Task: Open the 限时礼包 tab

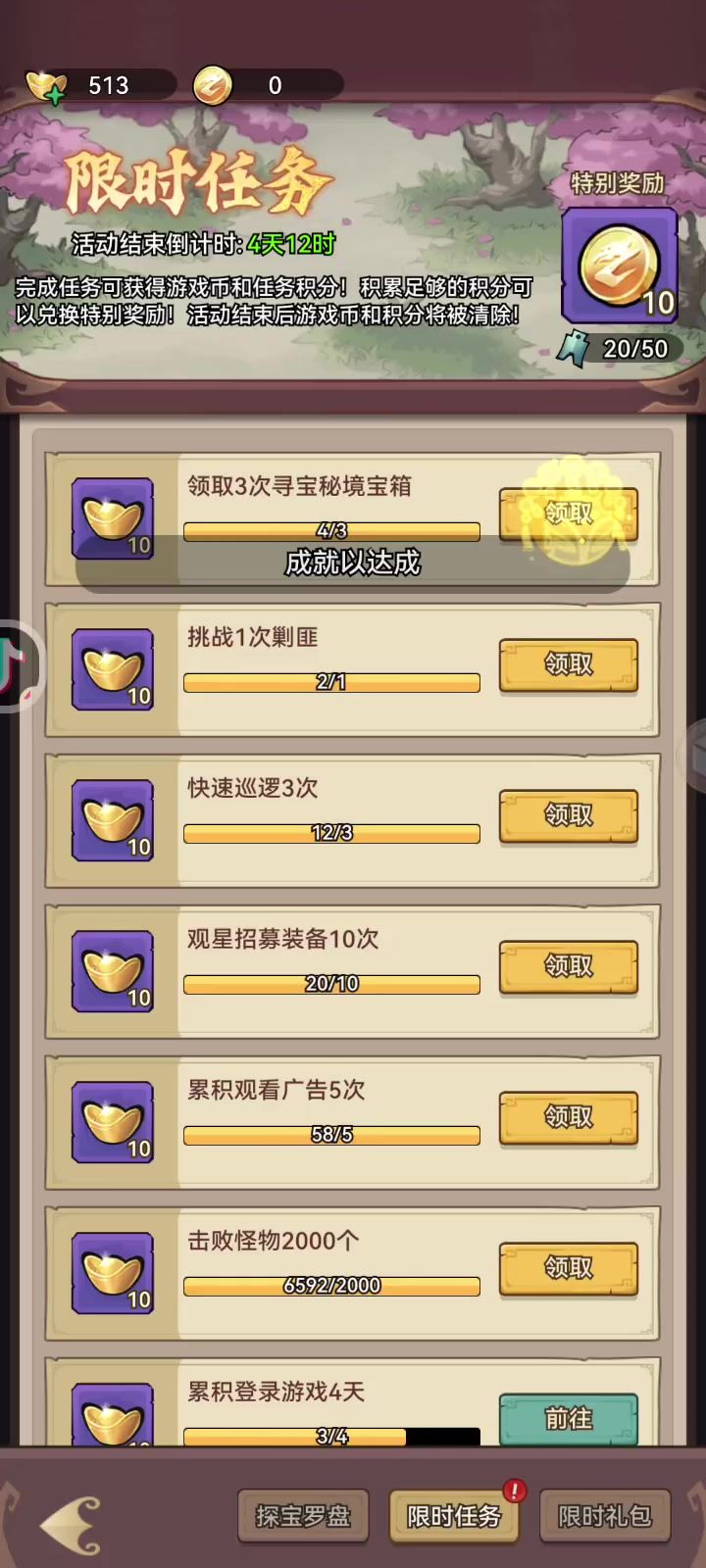Action: [605, 1516]
